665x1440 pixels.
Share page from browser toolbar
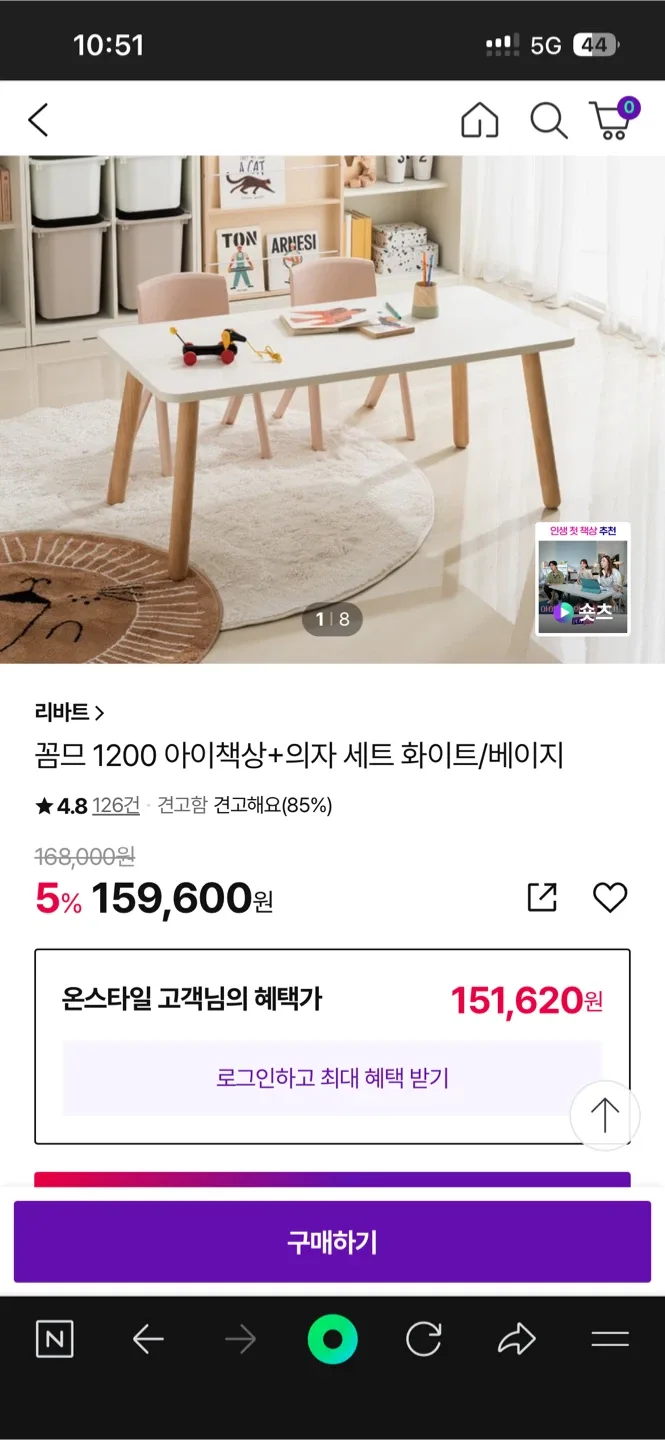click(517, 1339)
